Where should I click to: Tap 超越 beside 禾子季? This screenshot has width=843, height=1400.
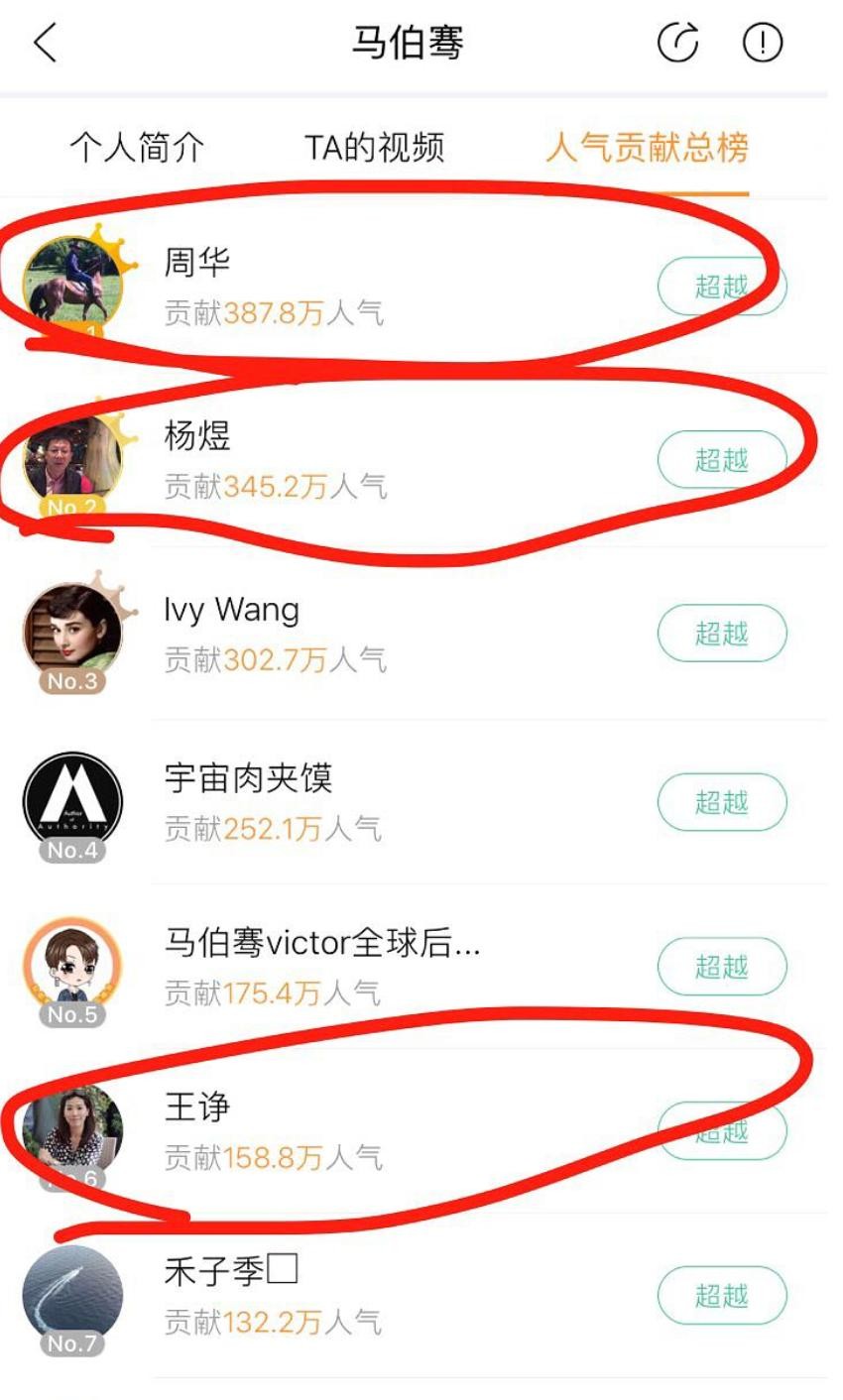pos(721,1295)
